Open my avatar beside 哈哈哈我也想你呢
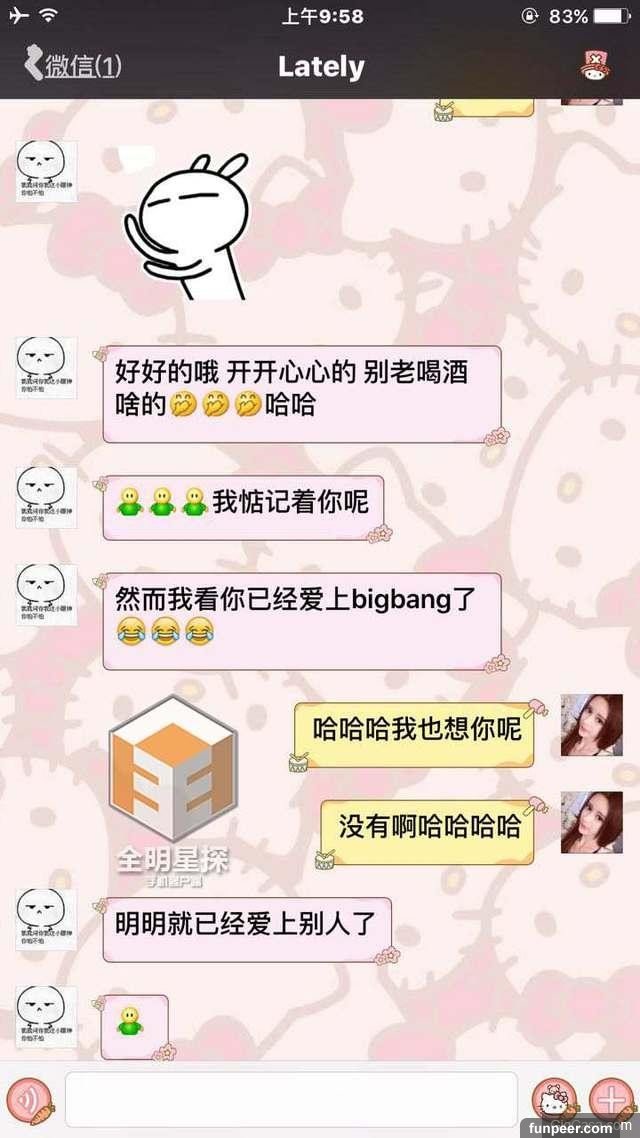 click(591, 724)
